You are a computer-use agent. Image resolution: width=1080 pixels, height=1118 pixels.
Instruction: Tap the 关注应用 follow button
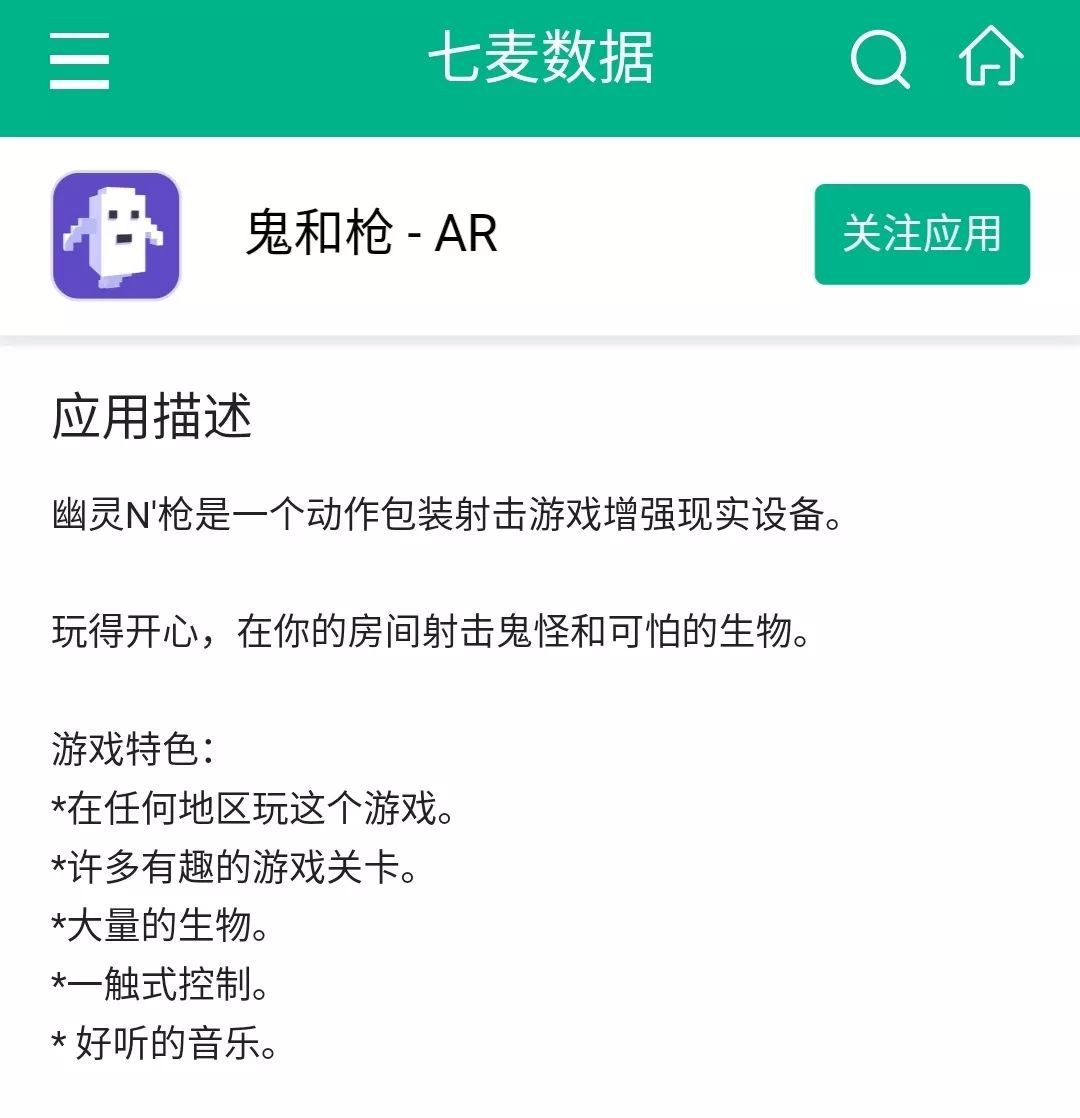[x=921, y=234]
